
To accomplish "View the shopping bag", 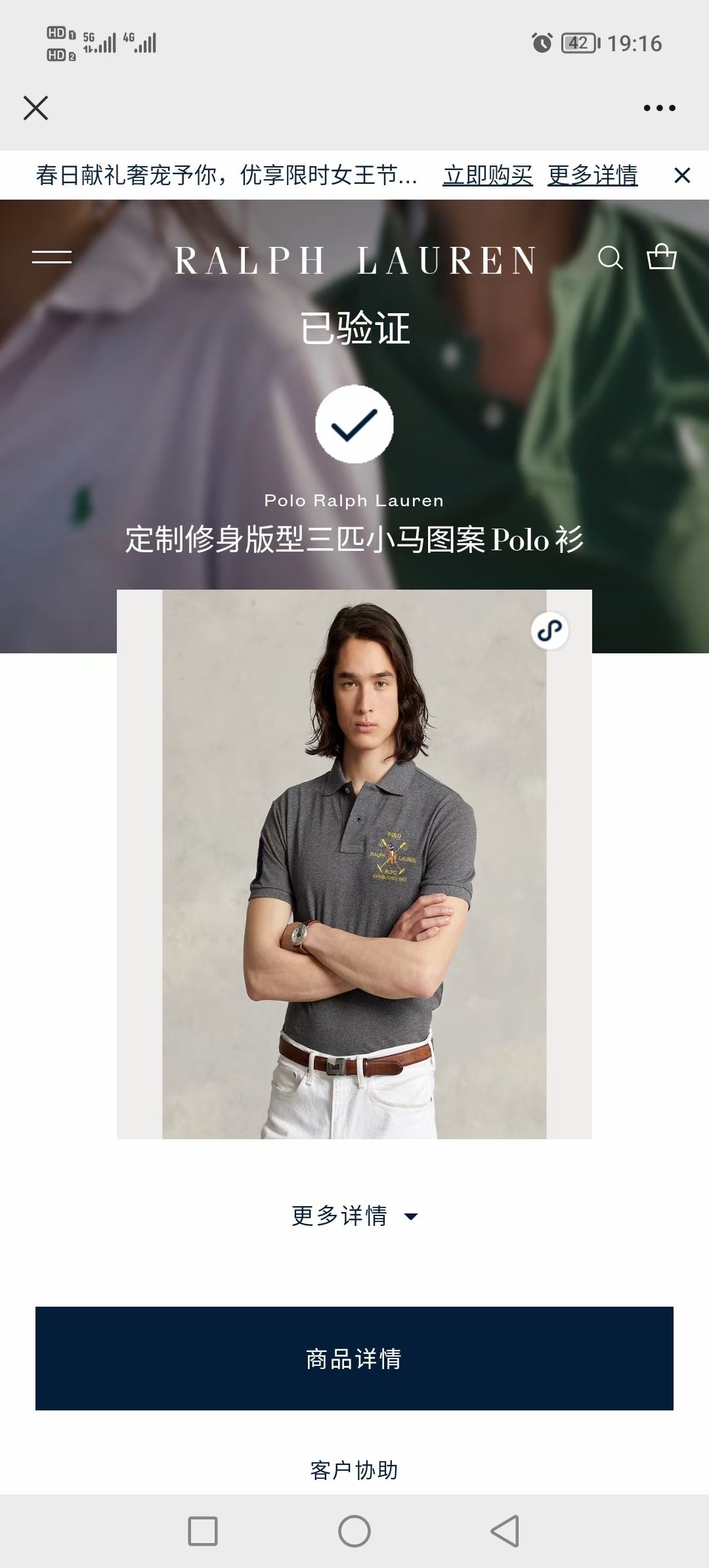I will click(x=661, y=257).
